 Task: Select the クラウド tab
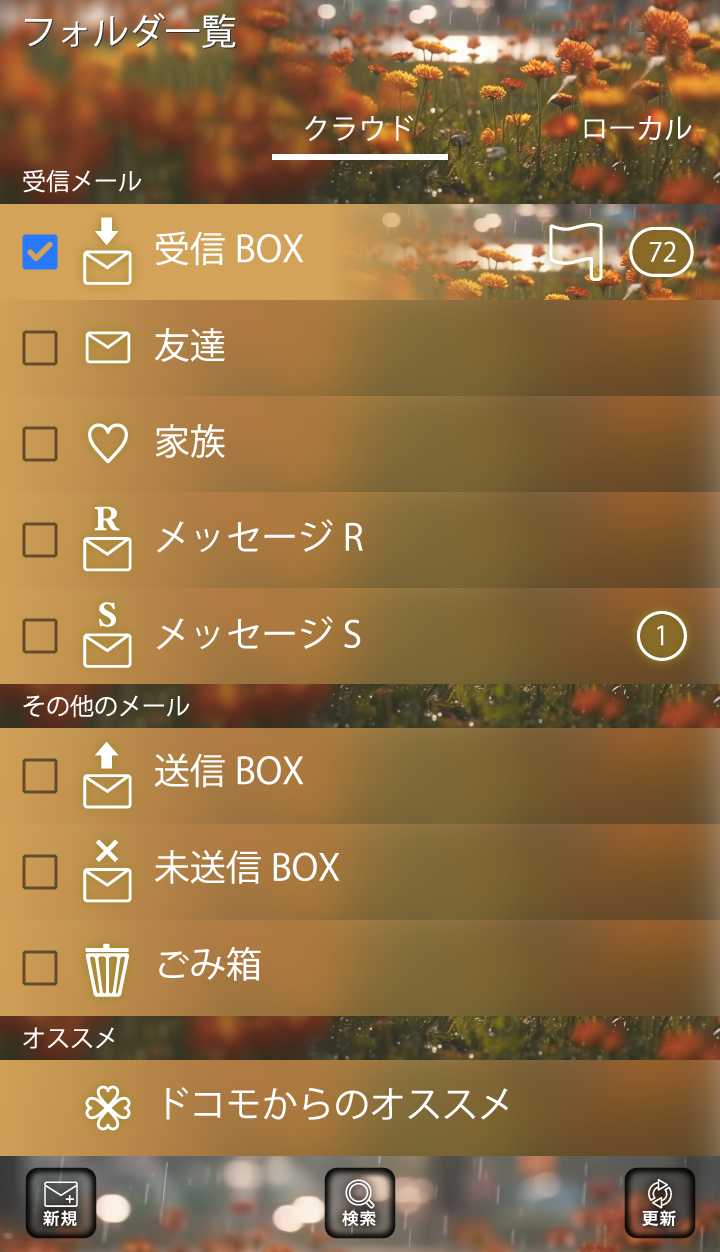[359, 128]
